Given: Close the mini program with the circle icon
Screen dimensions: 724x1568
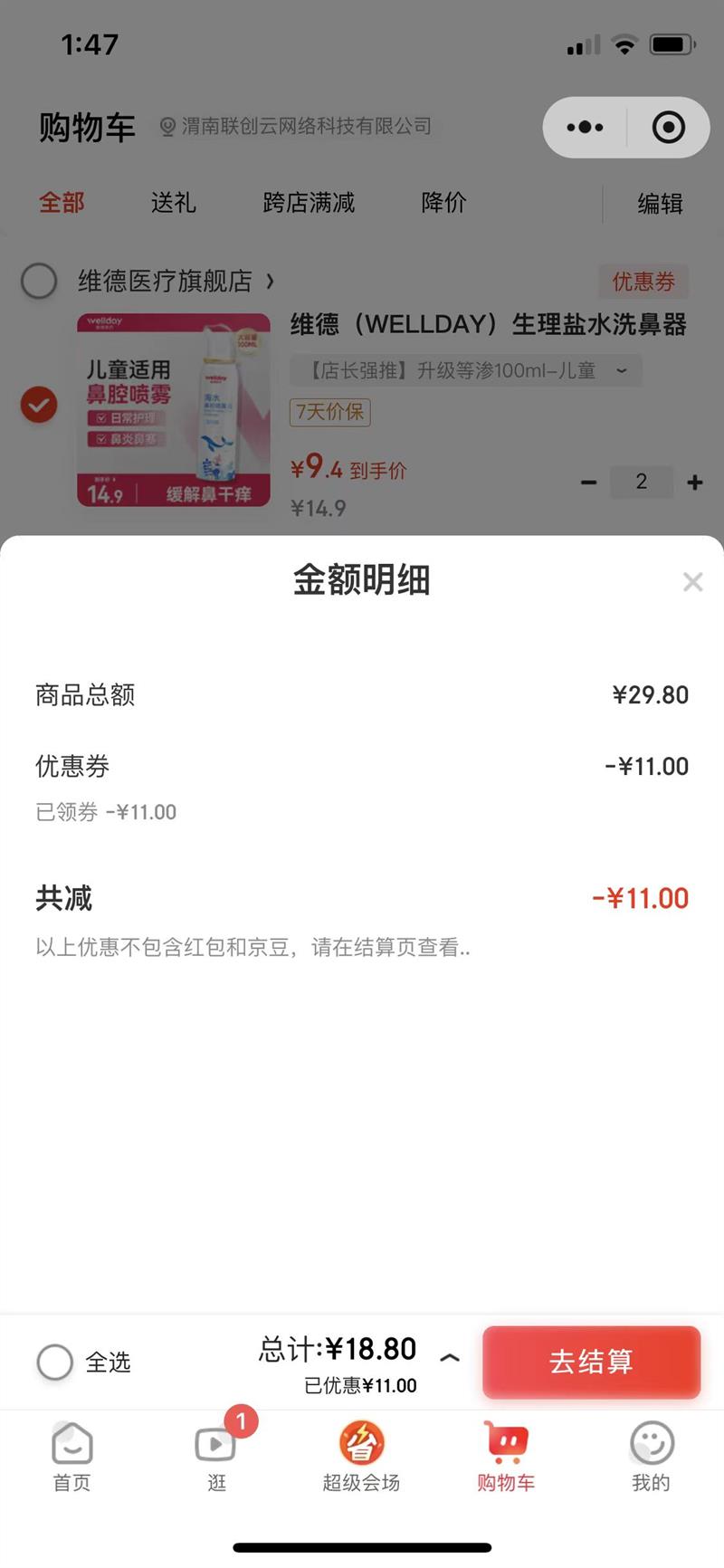Looking at the screenshot, I should click(669, 128).
